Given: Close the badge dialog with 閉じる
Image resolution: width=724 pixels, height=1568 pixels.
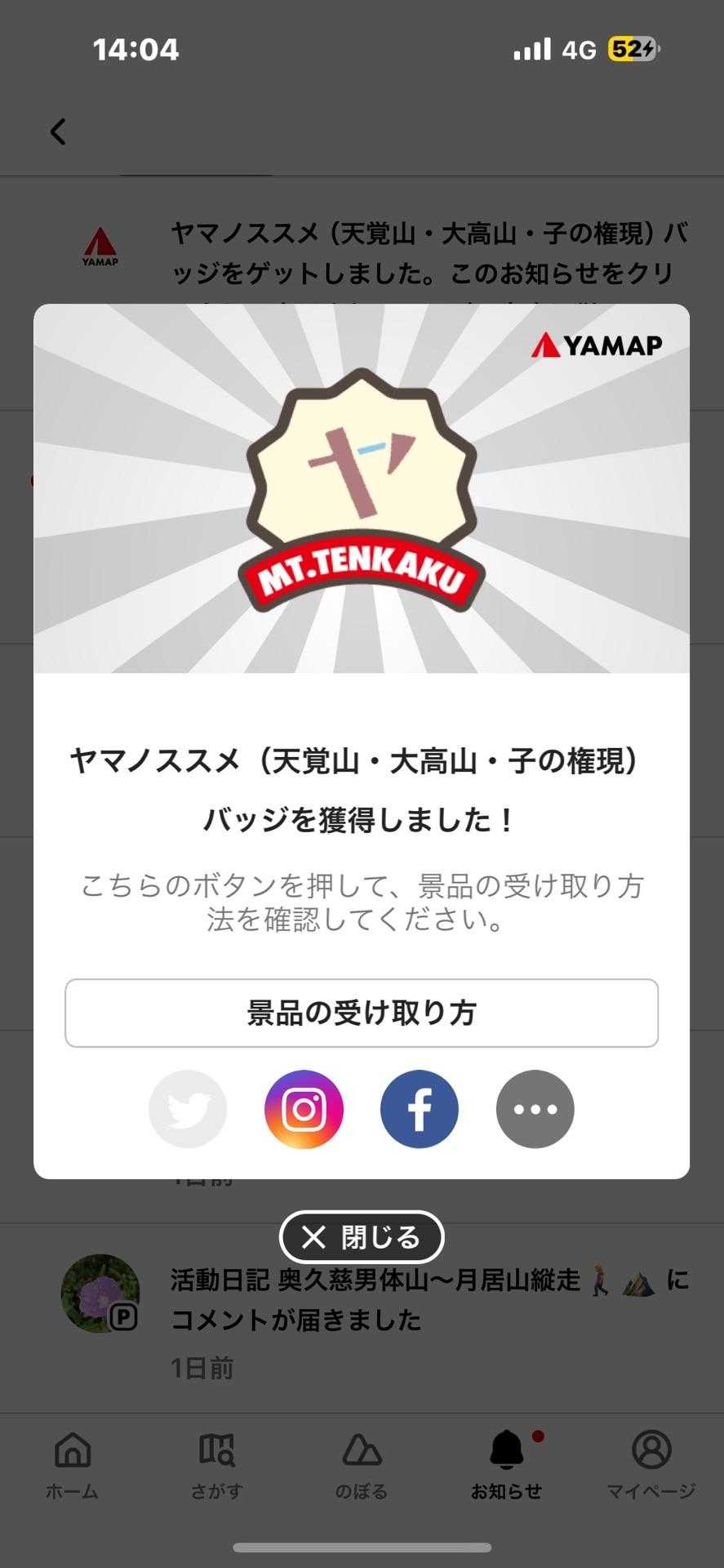Looking at the screenshot, I should (362, 1237).
